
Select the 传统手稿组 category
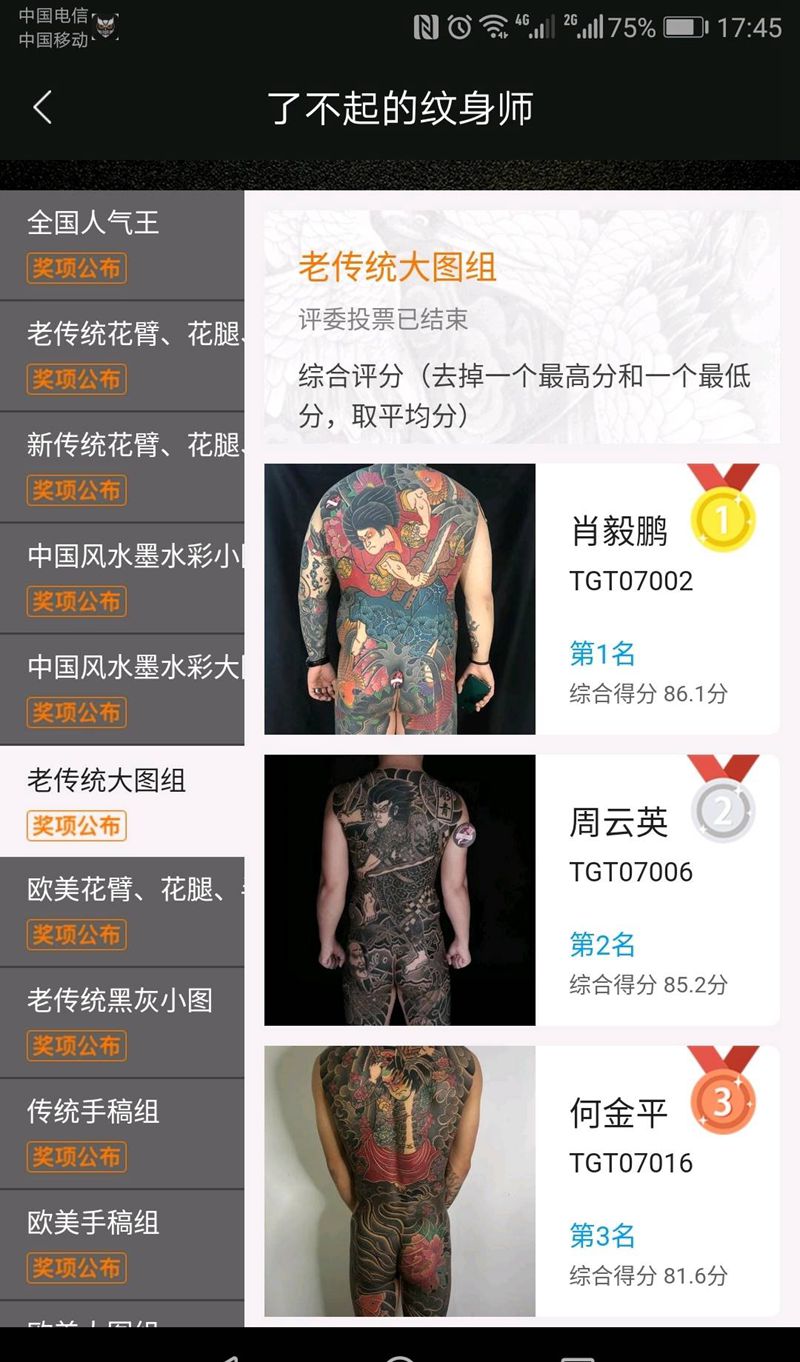(x=122, y=1132)
